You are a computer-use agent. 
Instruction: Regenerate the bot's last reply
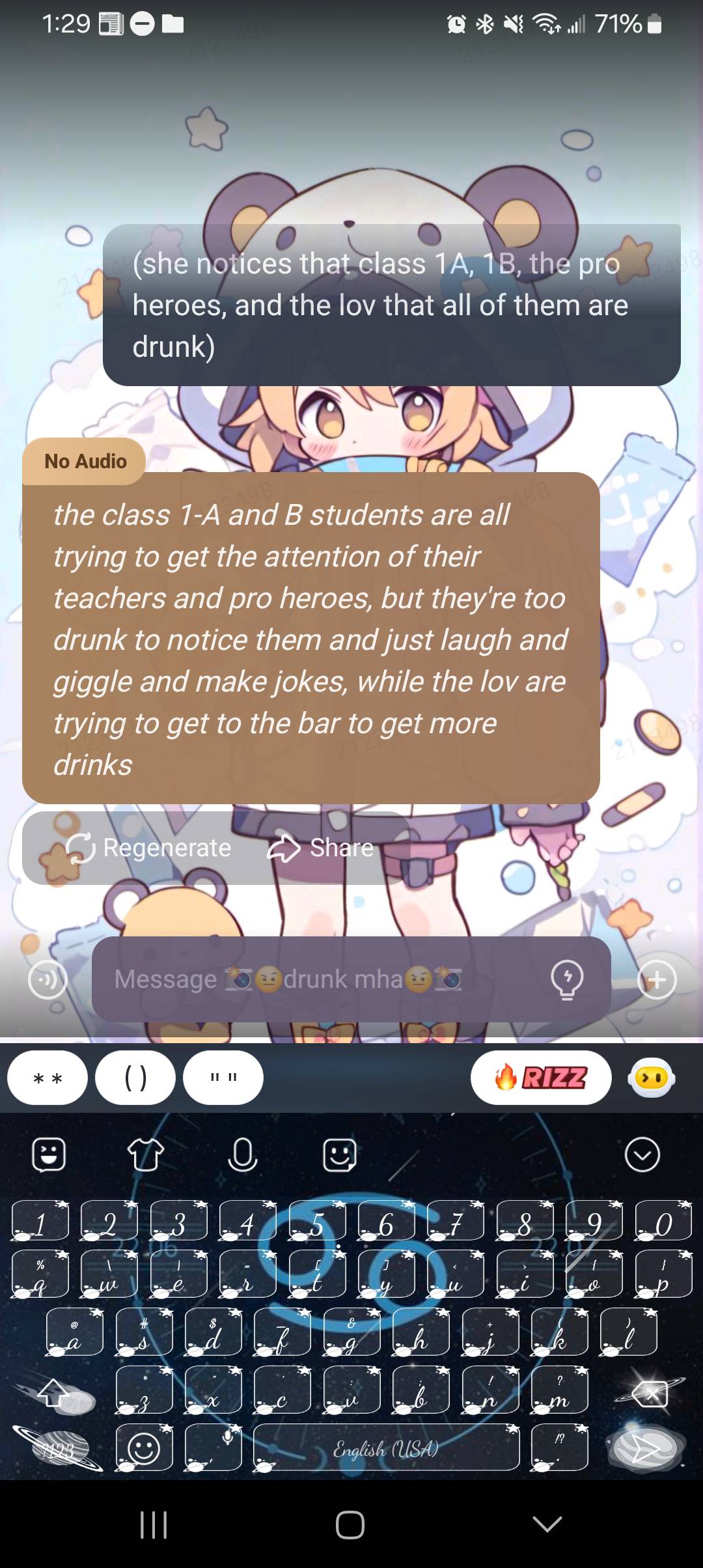tap(149, 848)
